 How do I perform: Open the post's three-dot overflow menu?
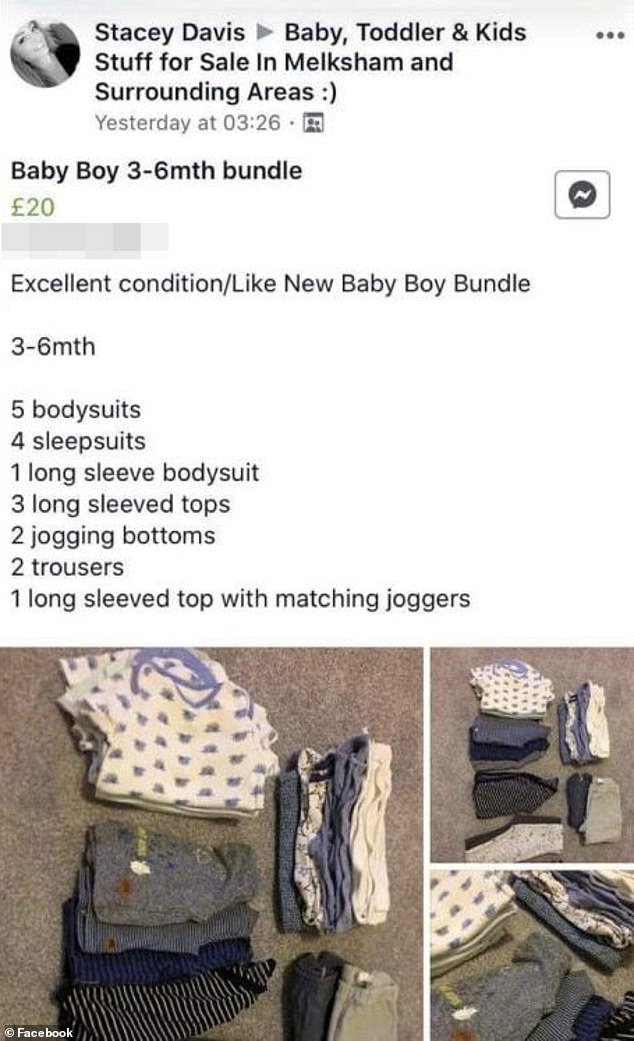609,35
